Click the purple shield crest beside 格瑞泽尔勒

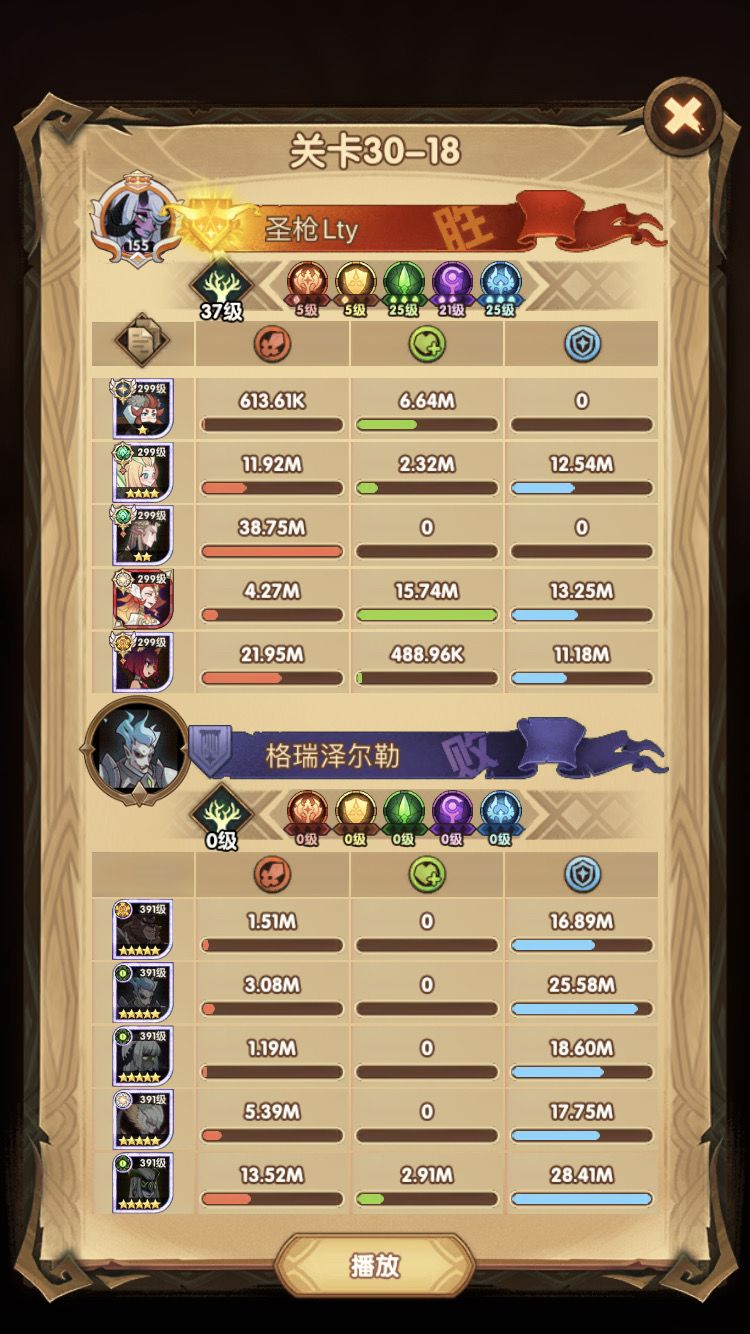click(212, 753)
